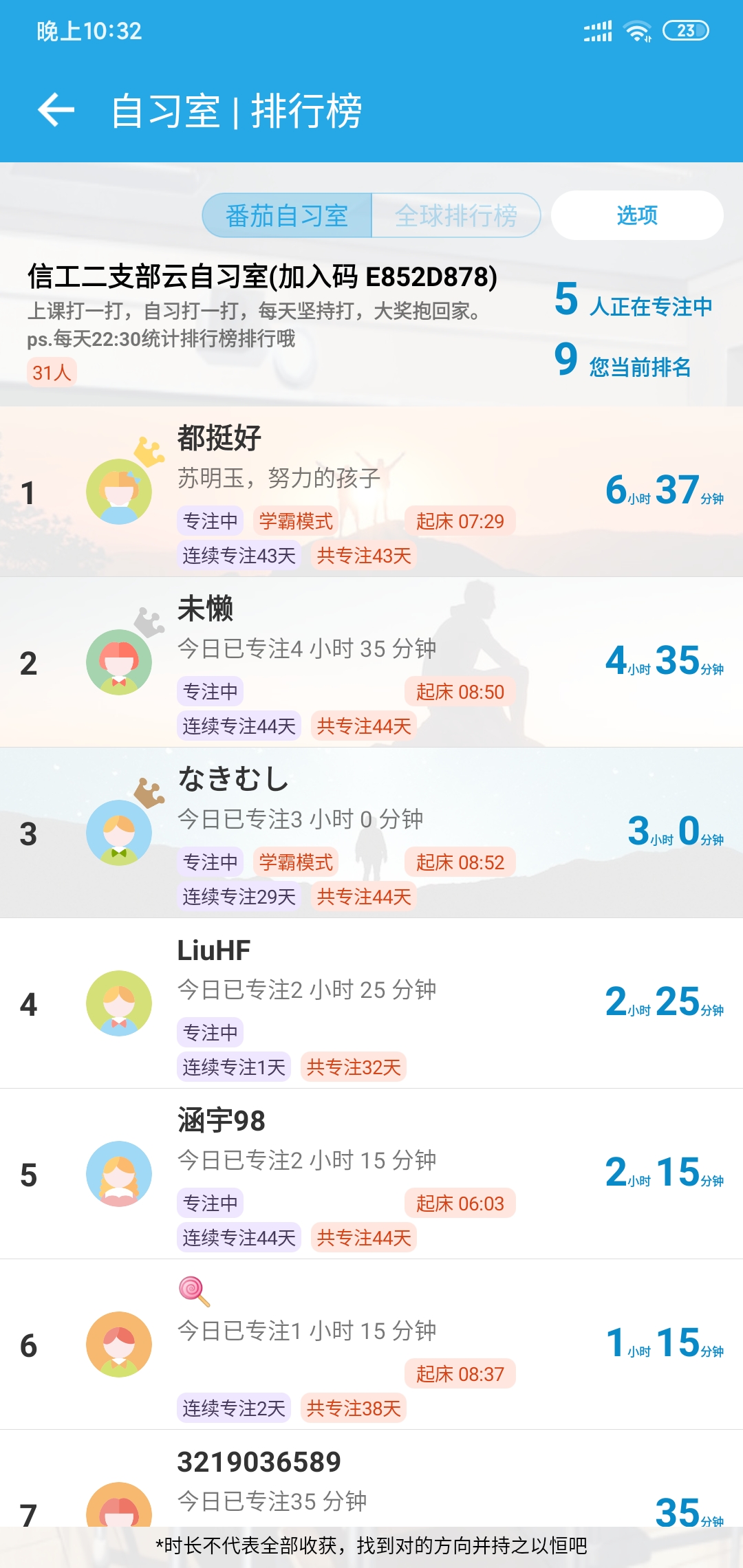Open 未懒's ranking entry
This screenshot has width=743, height=1568.
pyautogui.click(x=371, y=662)
